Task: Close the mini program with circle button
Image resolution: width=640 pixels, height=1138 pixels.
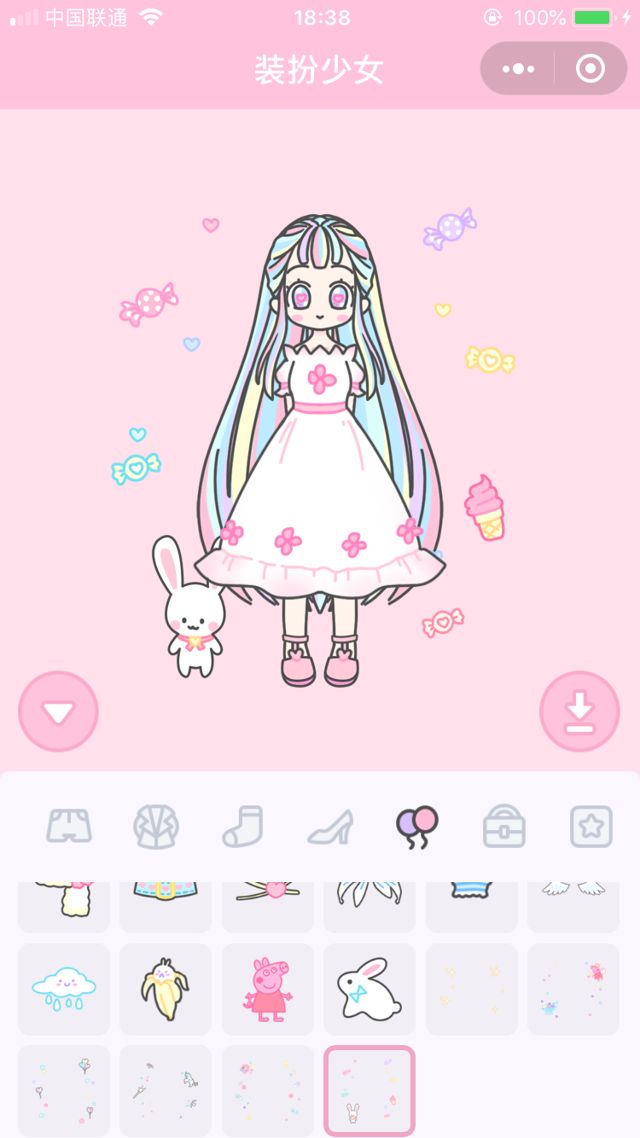Action: click(x=591, y=69)
